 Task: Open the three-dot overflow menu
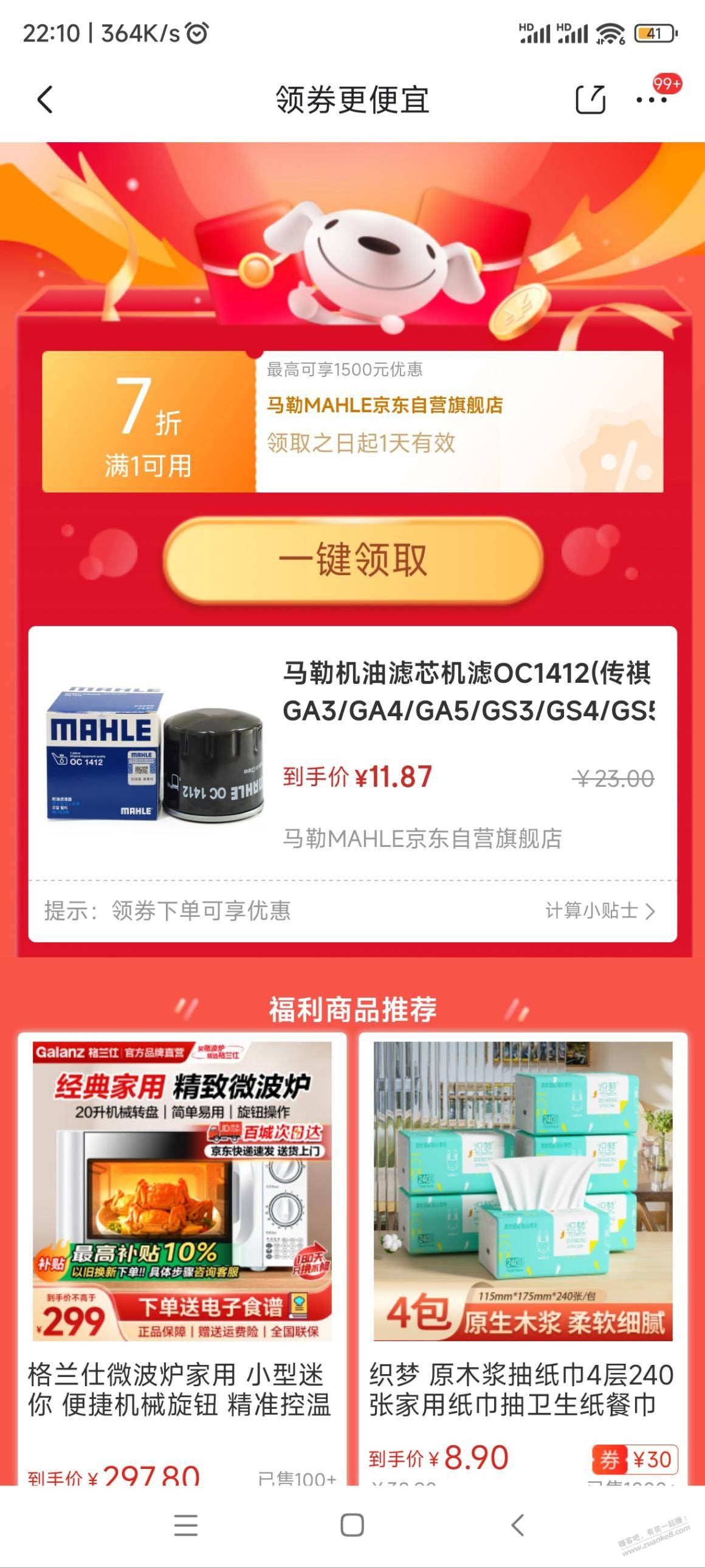pyautogui.click(x=652, y=99)
